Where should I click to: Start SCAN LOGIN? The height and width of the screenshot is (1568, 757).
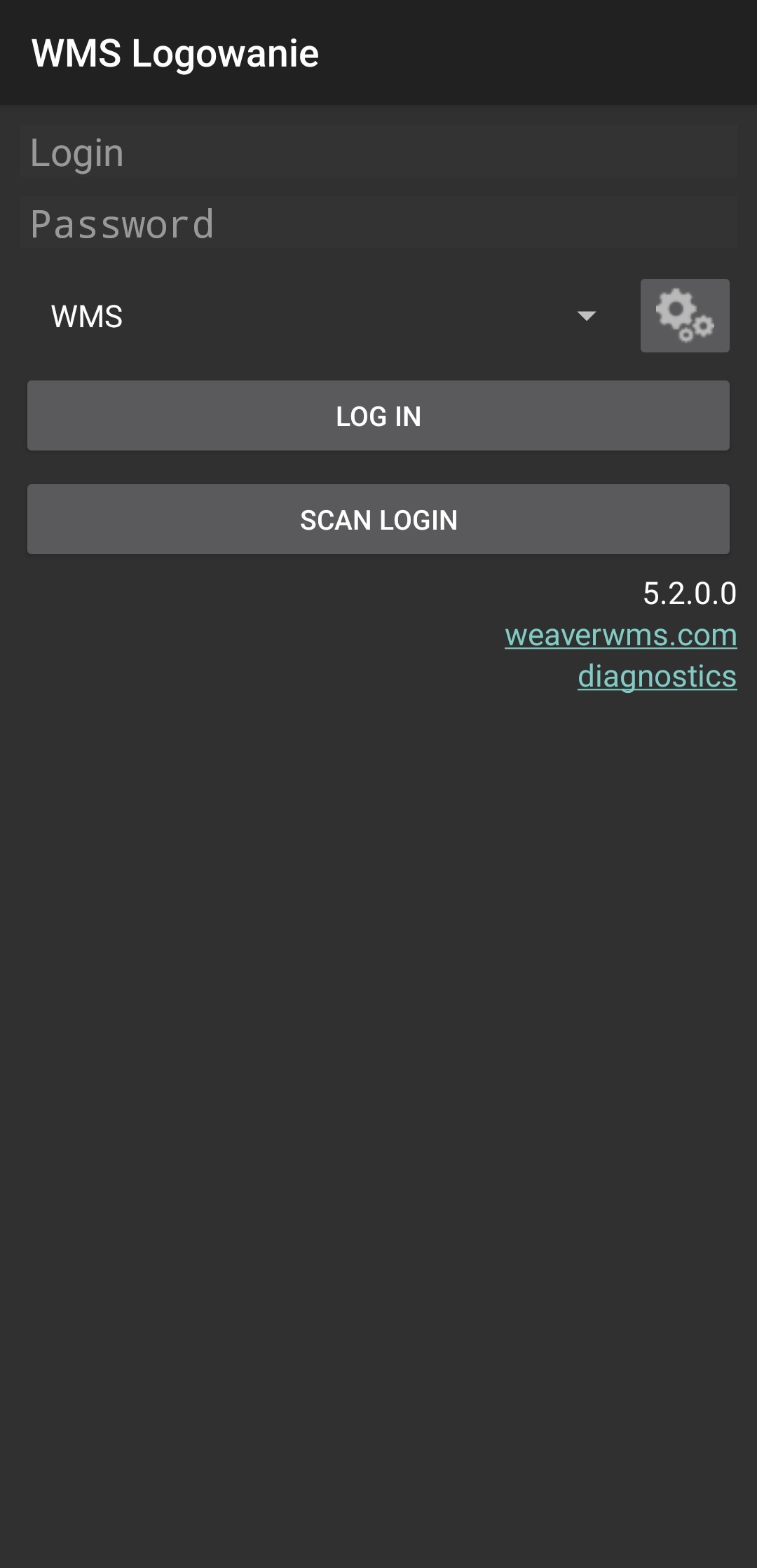point(378,519)
